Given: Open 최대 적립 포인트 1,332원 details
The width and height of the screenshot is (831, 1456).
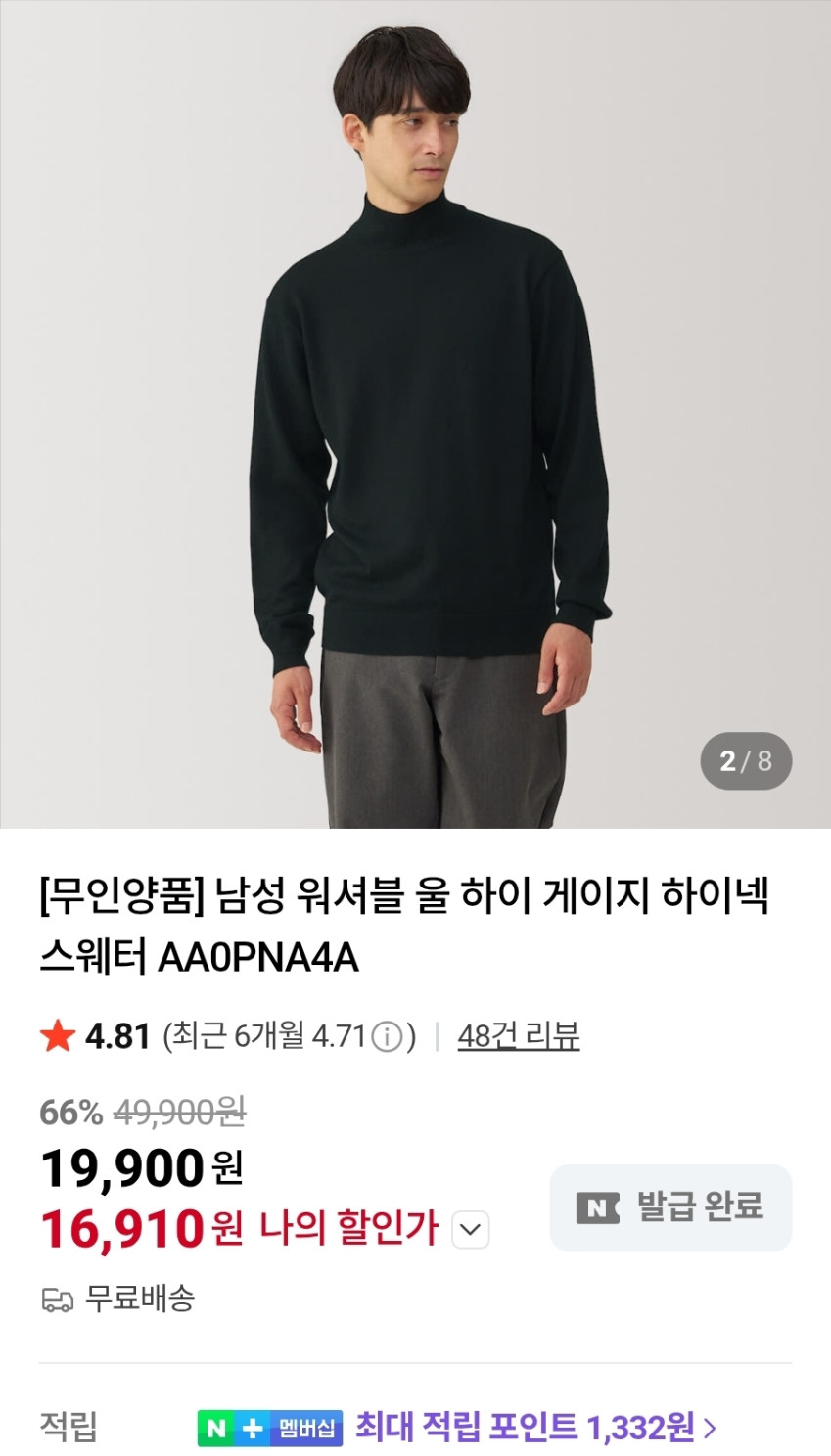Looking at the screenshot, I should 534,1428.
